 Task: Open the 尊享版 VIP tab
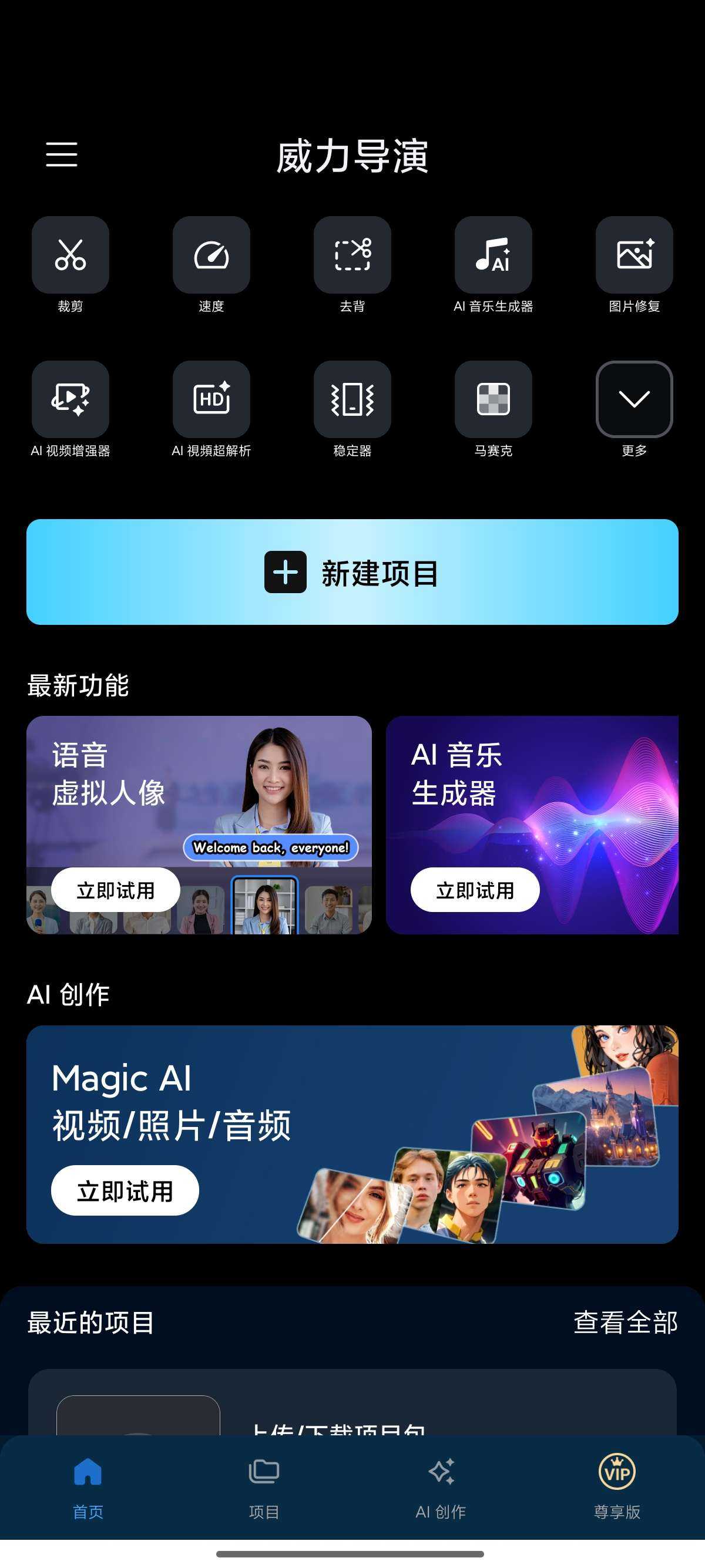[617, 1486]
